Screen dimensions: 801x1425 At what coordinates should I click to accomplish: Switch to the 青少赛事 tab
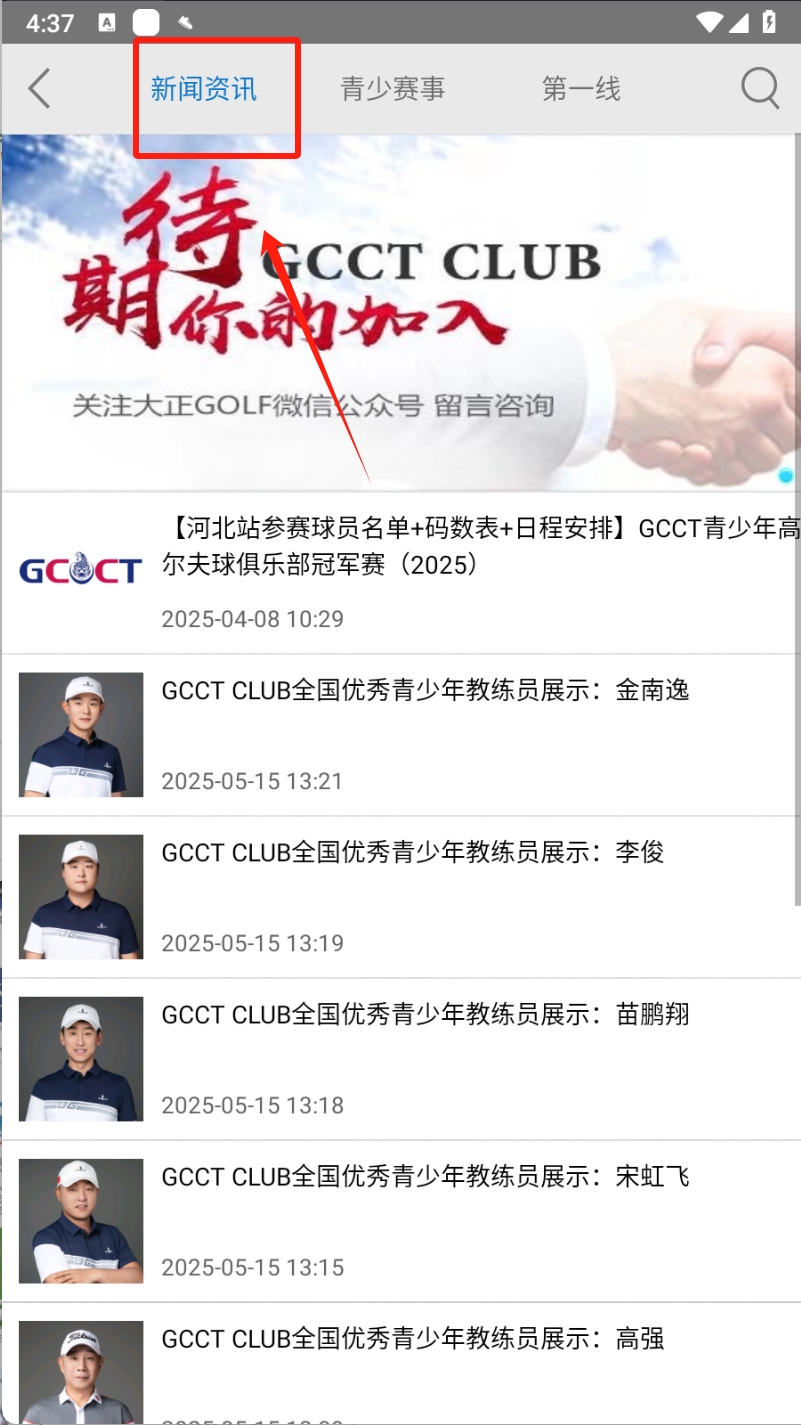point(392,89)
